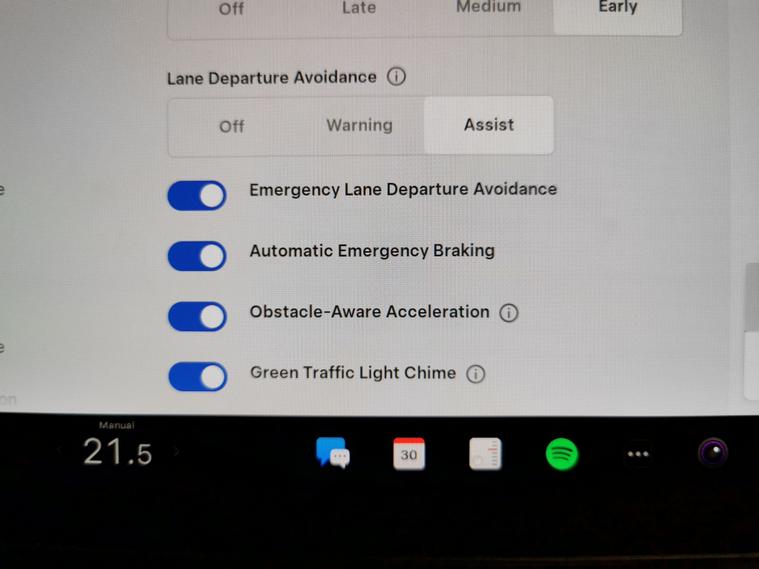Image resolution: width=759 pixels, height=569 pixels.
Task: Show info for Green Traffic Light Chime
Action: 476,374
